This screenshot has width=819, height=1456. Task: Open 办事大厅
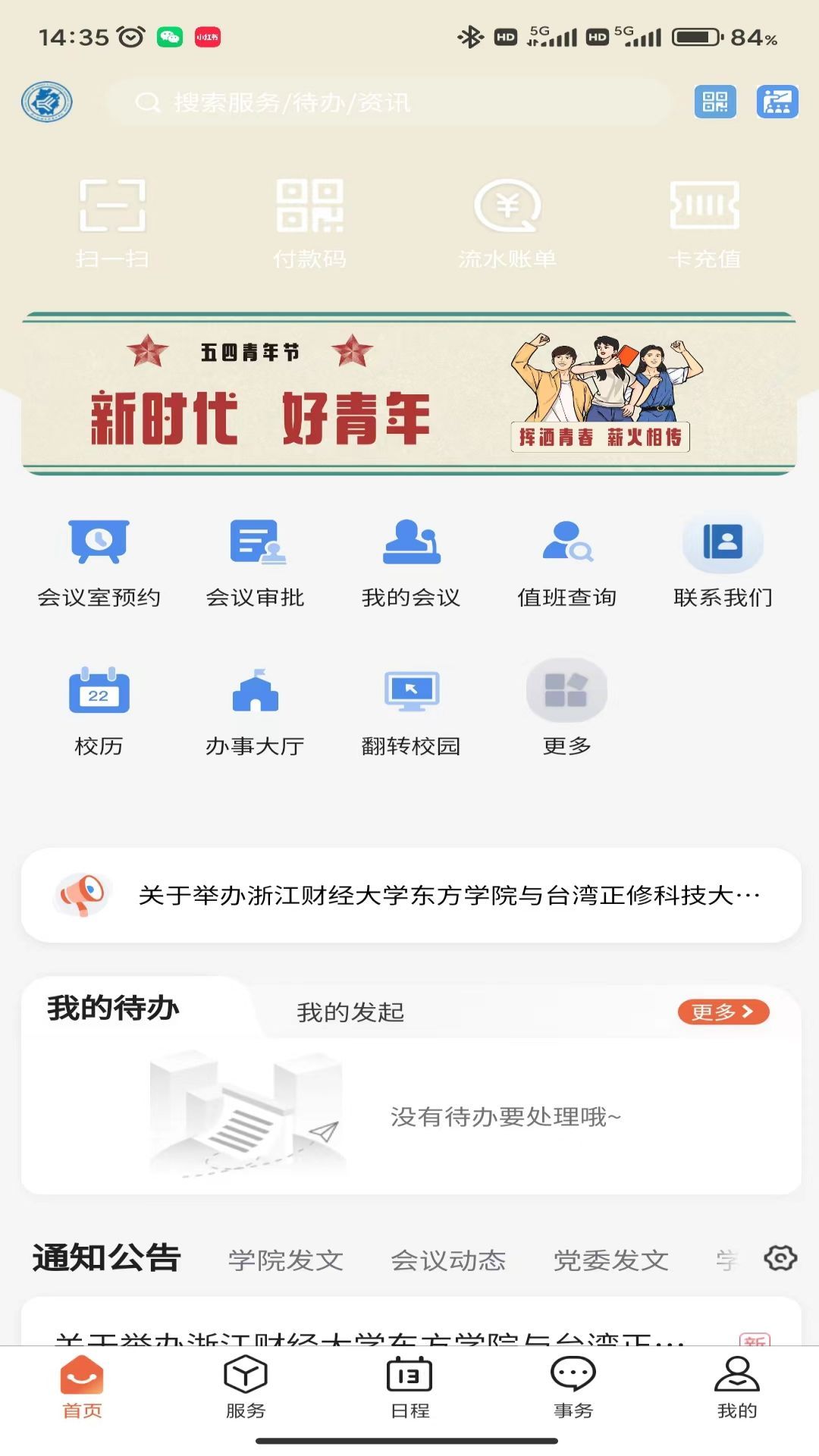tap(256, 711)
